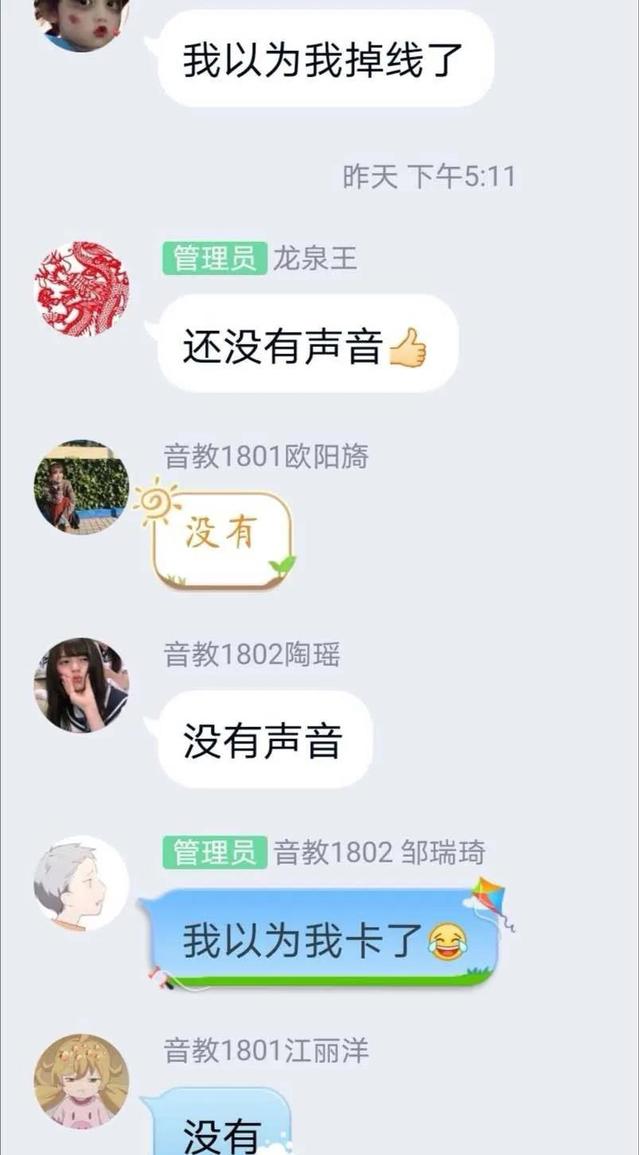Open 音教1802 邹瑞琦's avatar
This screenshot has height=1155, width=639.
point(81,883)
